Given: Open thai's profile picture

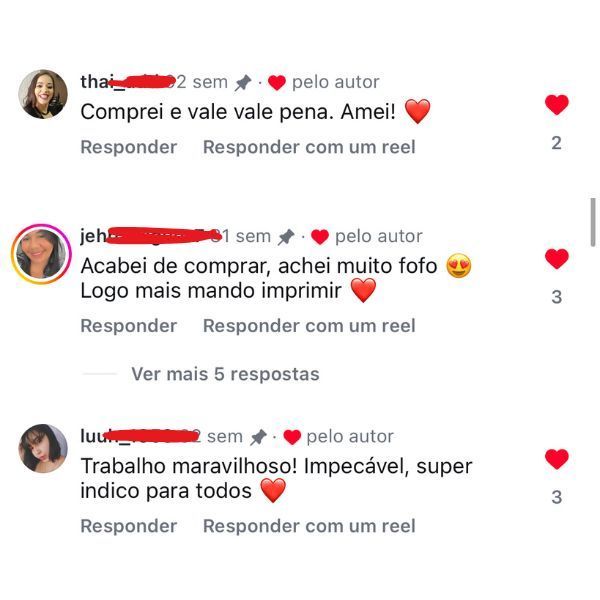Looking at the screenshot, I should coord(43,95).
